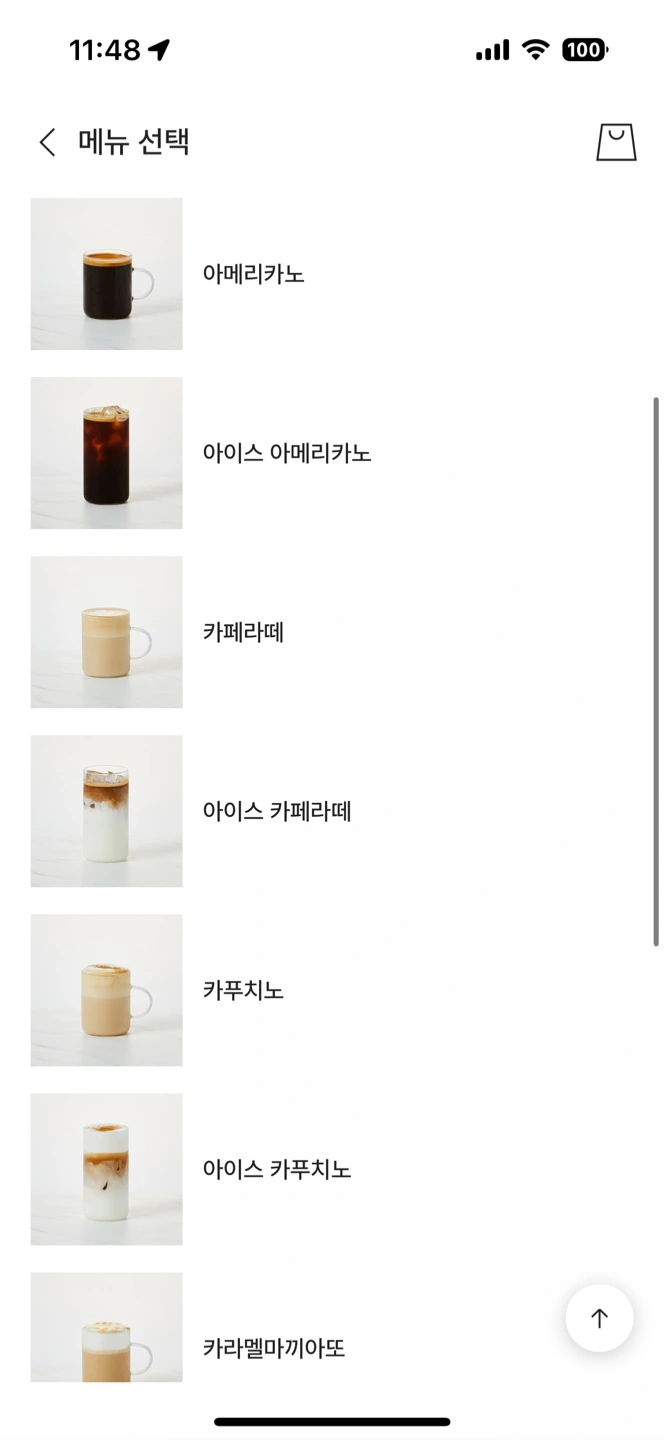The height and width of the screenshot is (1440, 664).
Task: Open the shopping bag cart
Action: pyautogui.click(x=616, y=142)
